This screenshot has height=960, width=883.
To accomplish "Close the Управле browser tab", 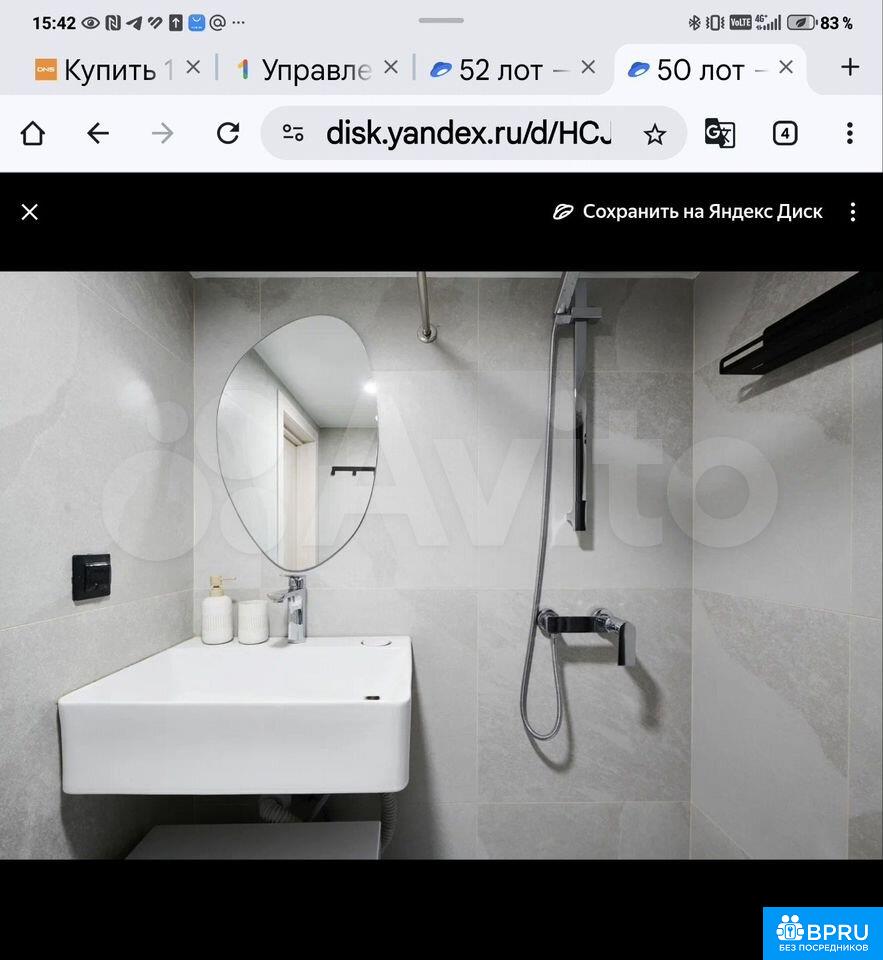I will pyautogui.click(x=391, y=67).
